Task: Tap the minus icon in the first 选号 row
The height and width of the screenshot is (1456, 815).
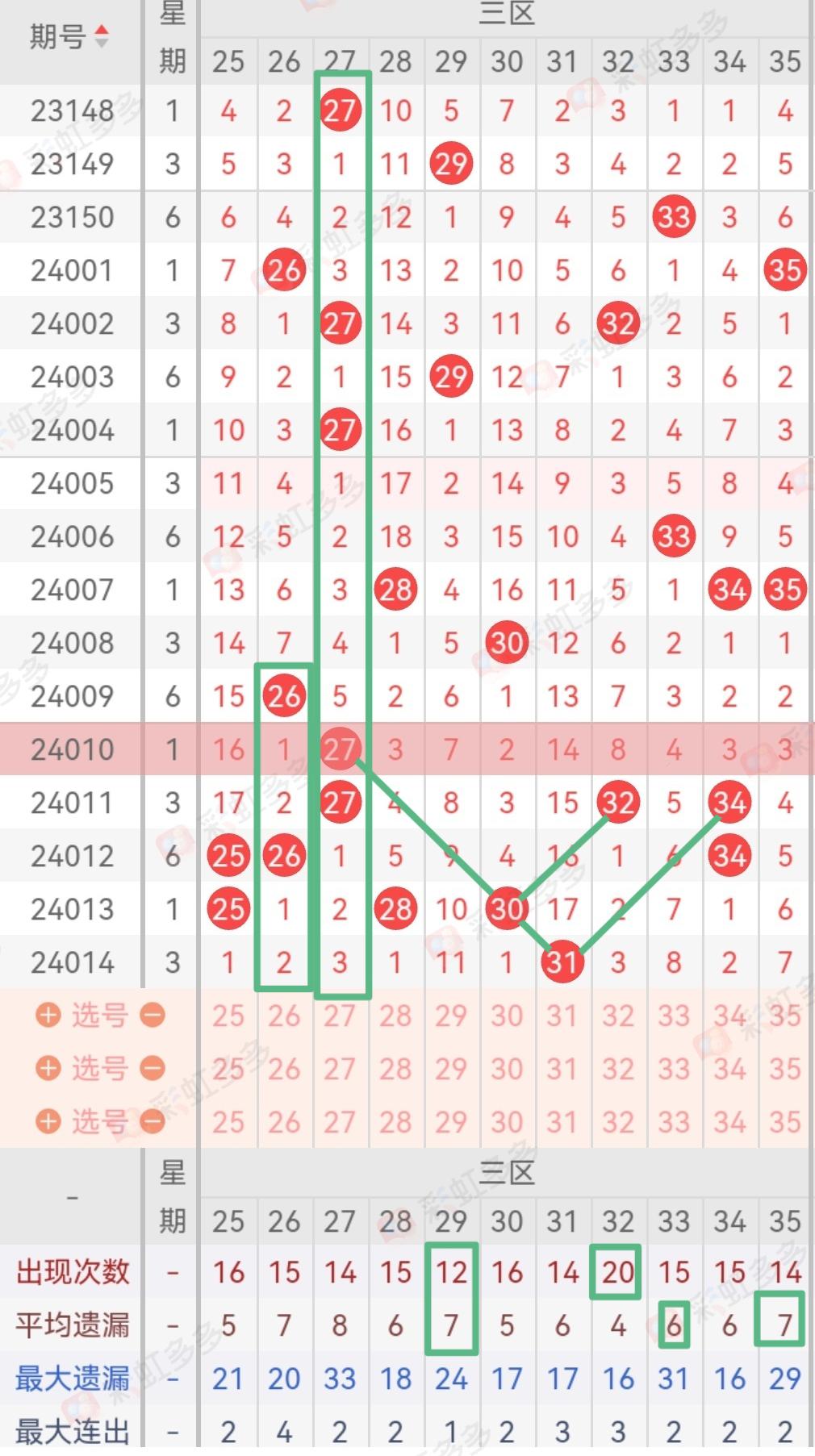Action: coord(153,1015)
